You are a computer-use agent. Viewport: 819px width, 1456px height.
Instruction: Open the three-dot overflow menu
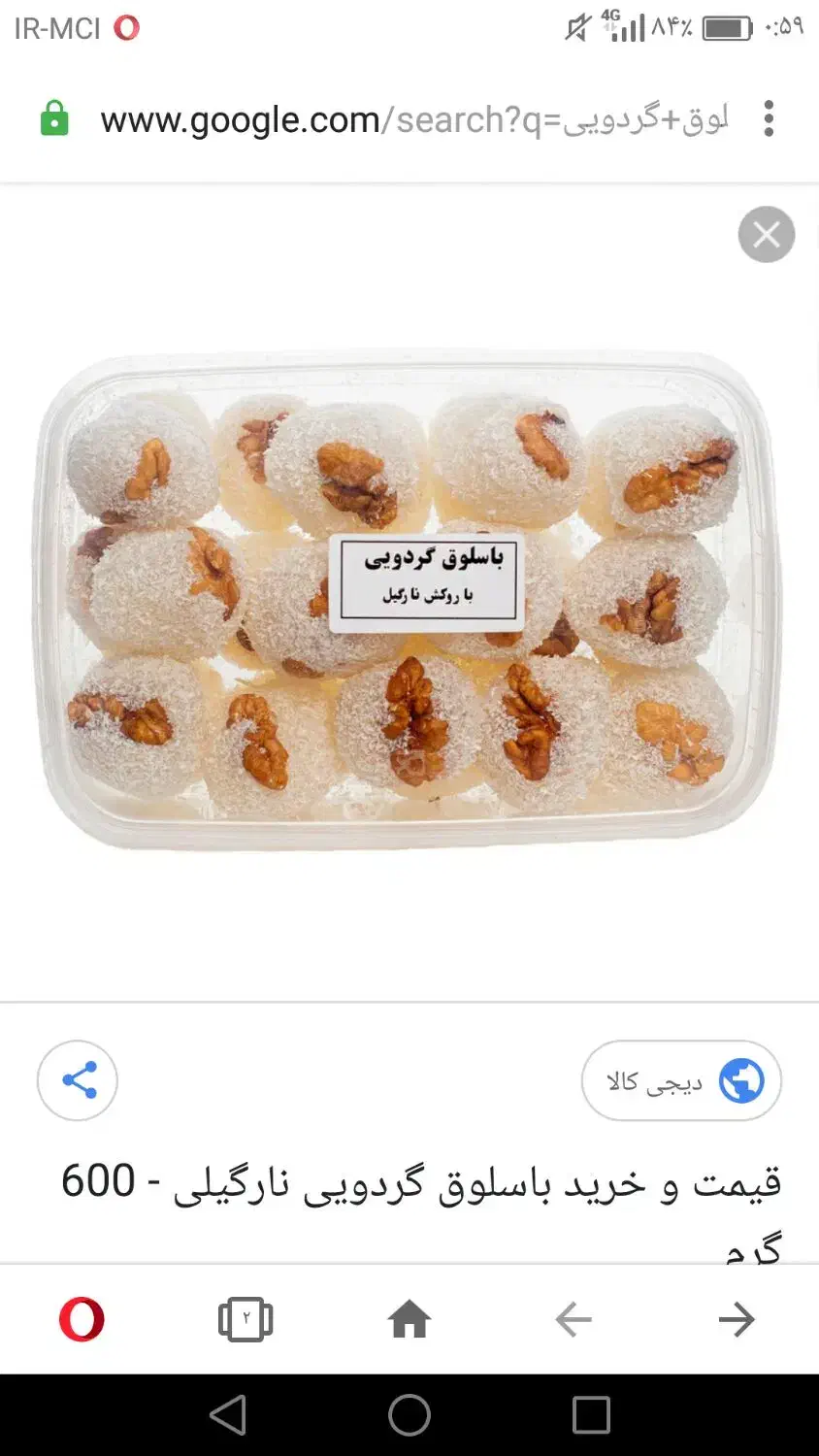(x=768, y=119)
